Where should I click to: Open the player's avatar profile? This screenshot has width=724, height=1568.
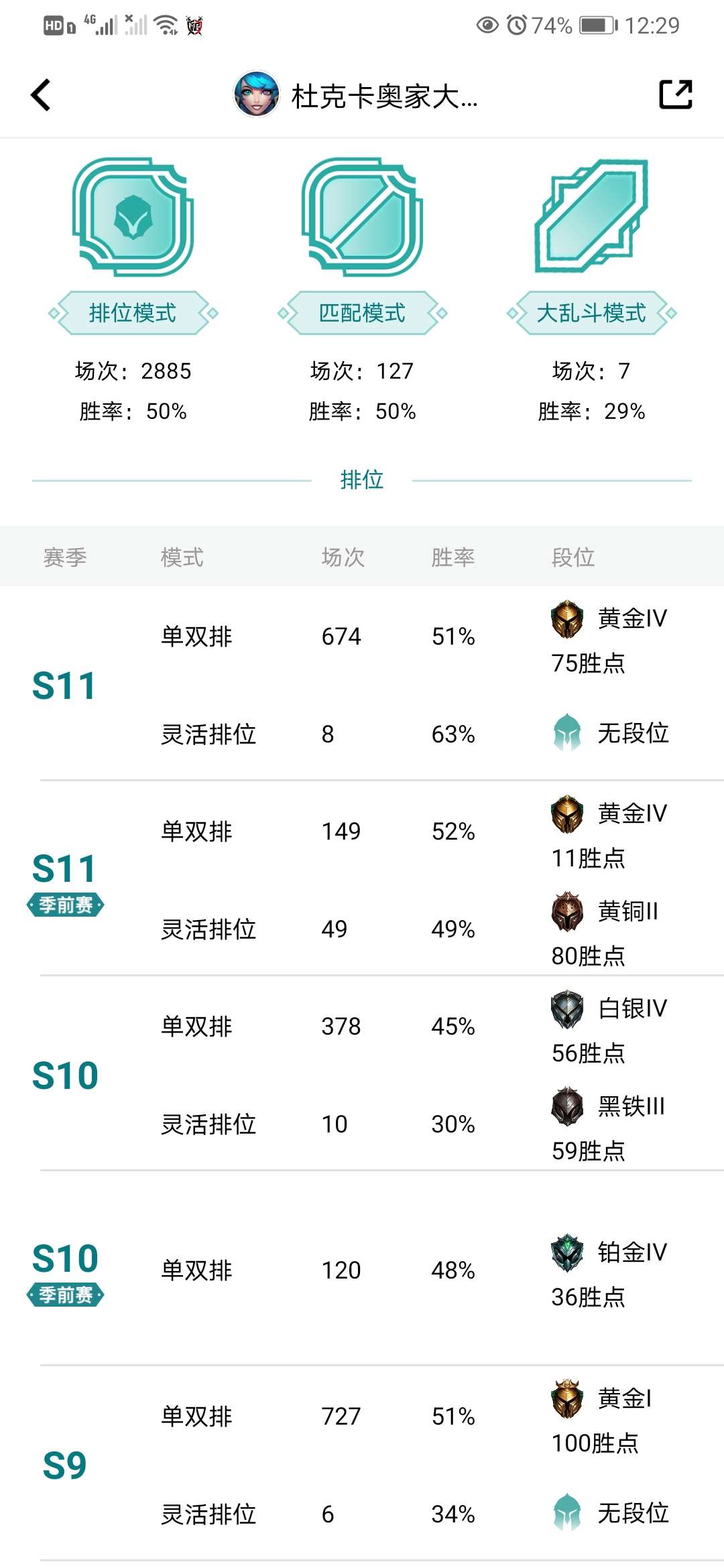256,94
